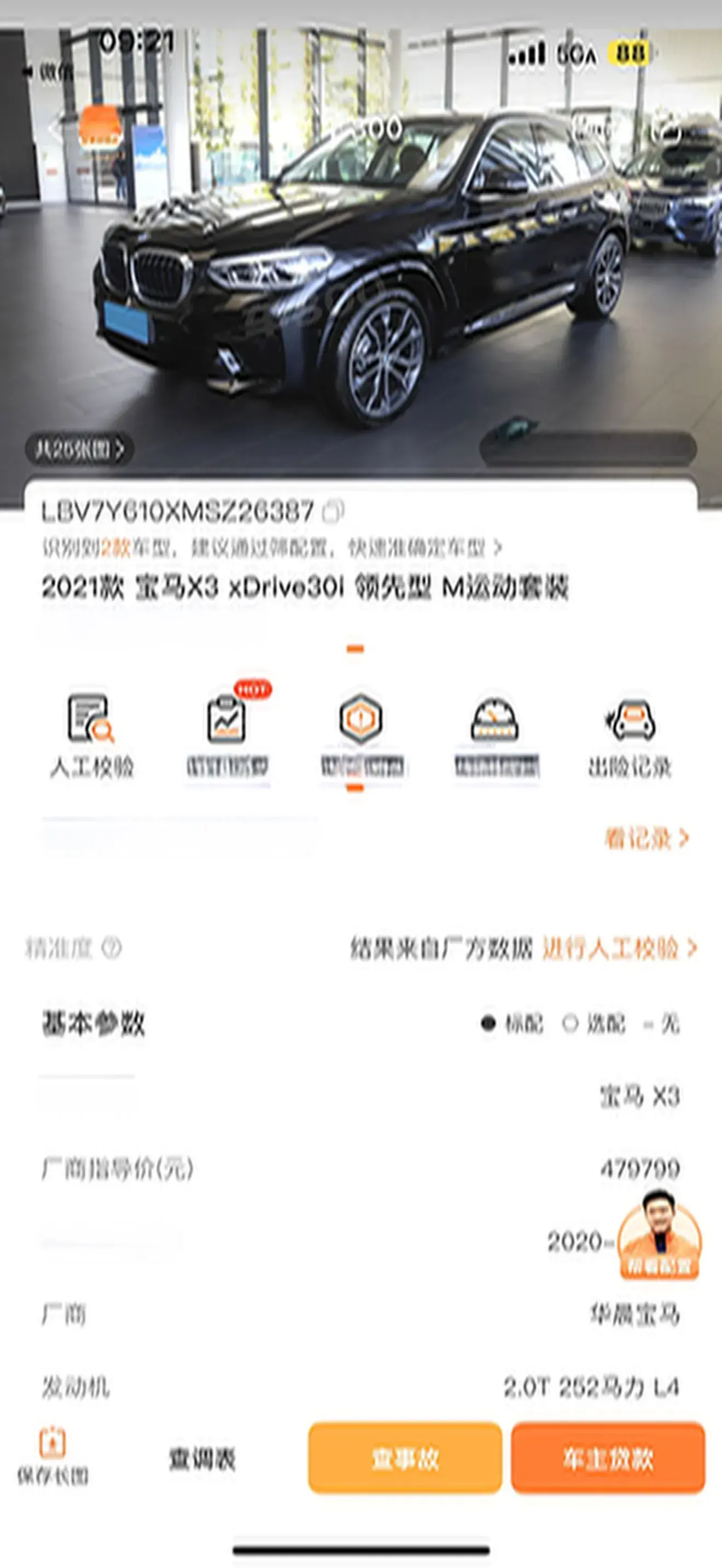This screenshot has width=722, height=1568.
Task: Open 看记录 to view records
Action: pos(647,838)
